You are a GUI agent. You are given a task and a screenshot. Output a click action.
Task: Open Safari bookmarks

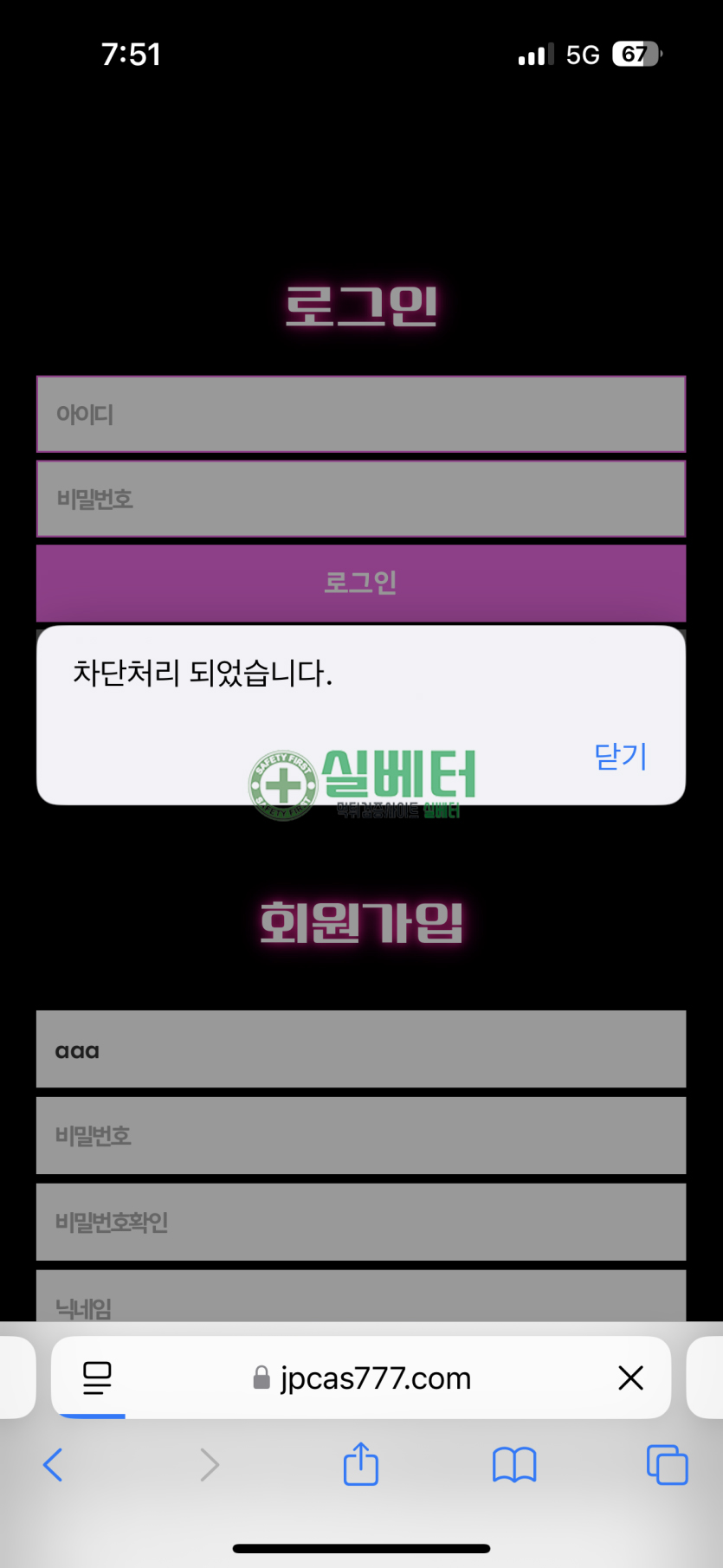coord(514,1465)
